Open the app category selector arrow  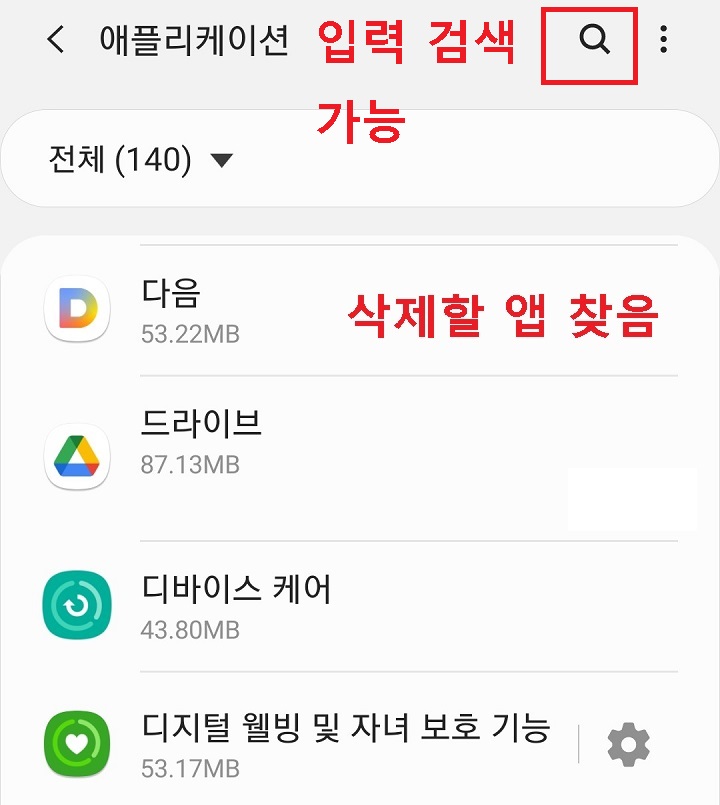pyautogui.click(x=224, y=158)
